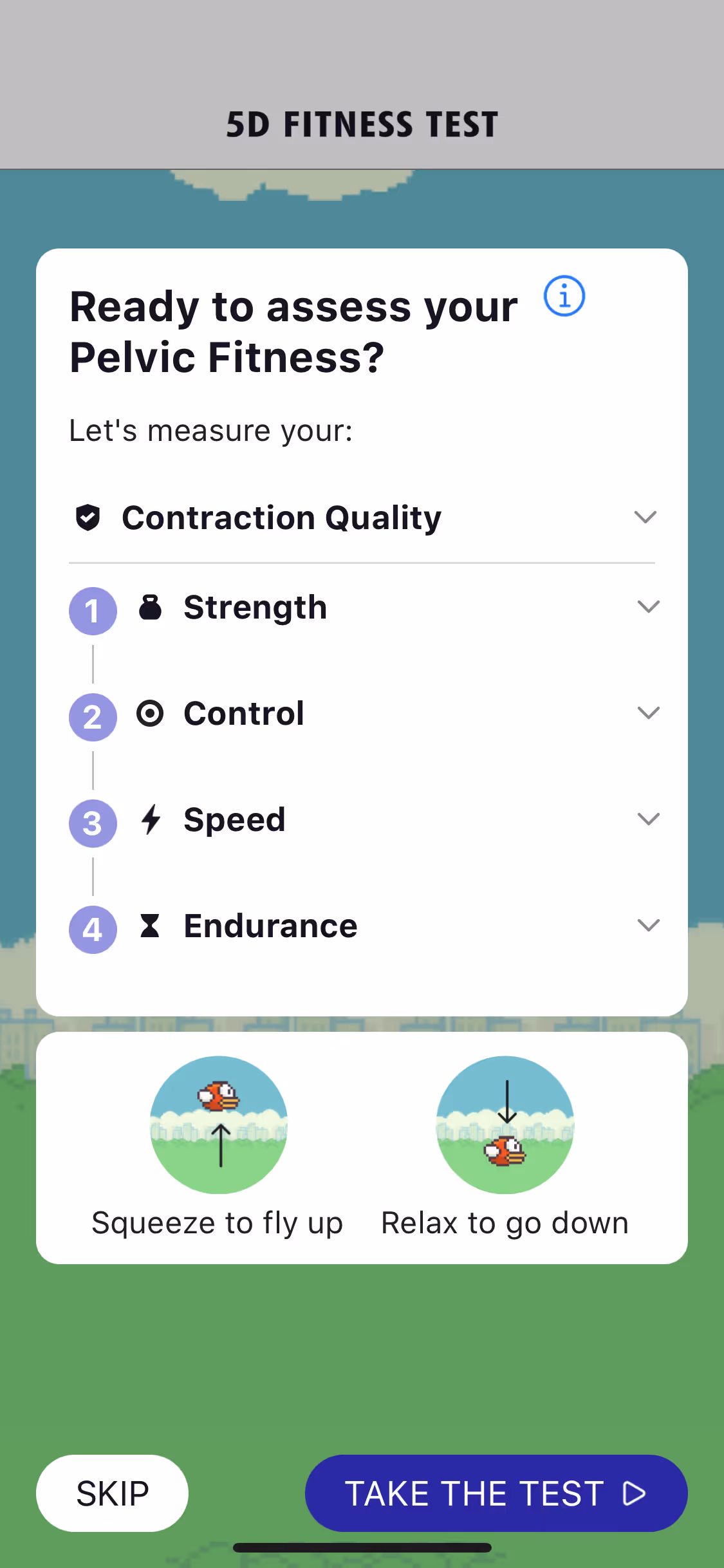The height and width of the screenshot is (1568, 724).
Task: Tap the info icon near the heading
Action: click(564, 297)
